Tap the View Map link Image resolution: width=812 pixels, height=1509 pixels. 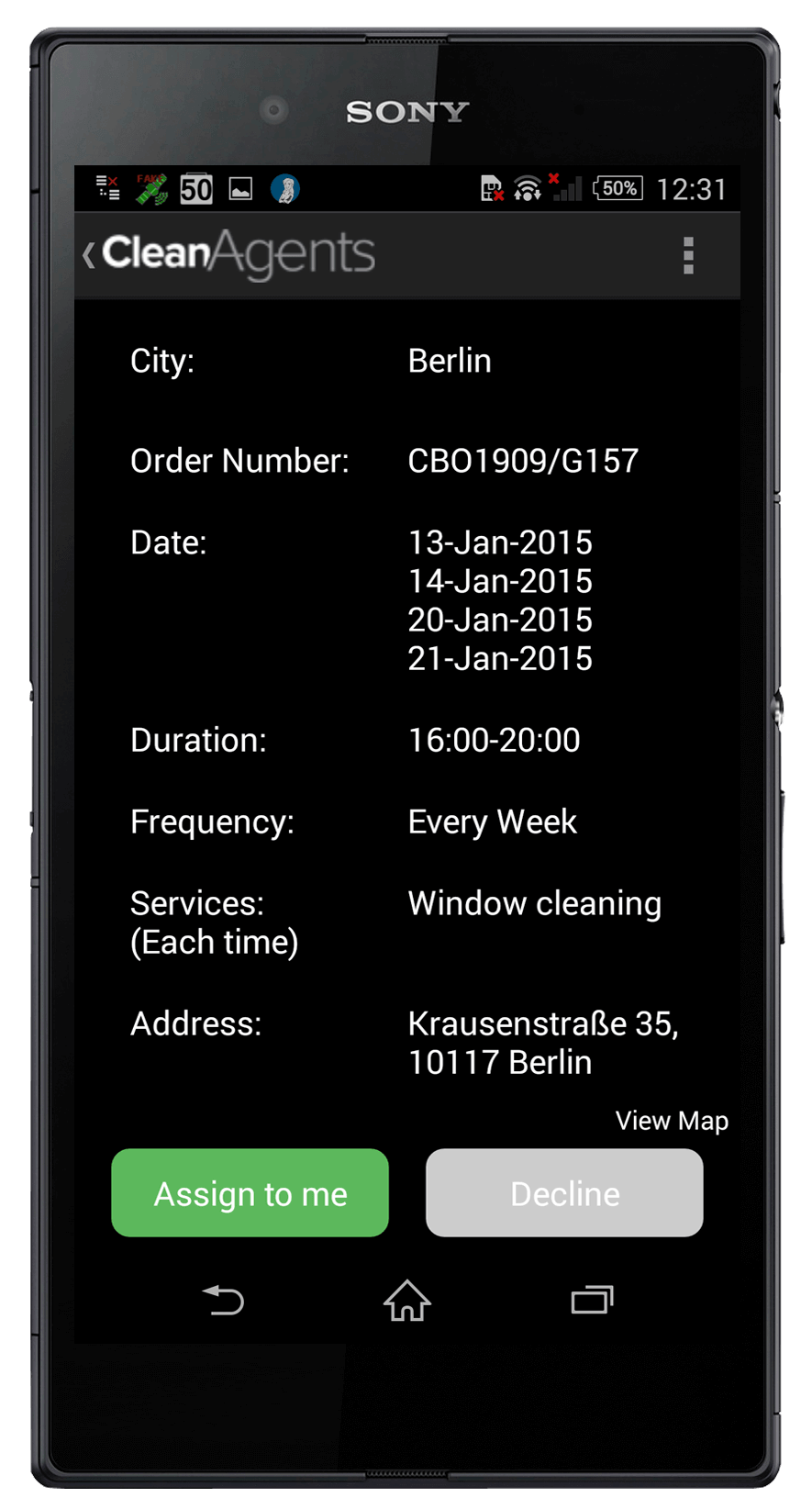[x=672, y=1121]
